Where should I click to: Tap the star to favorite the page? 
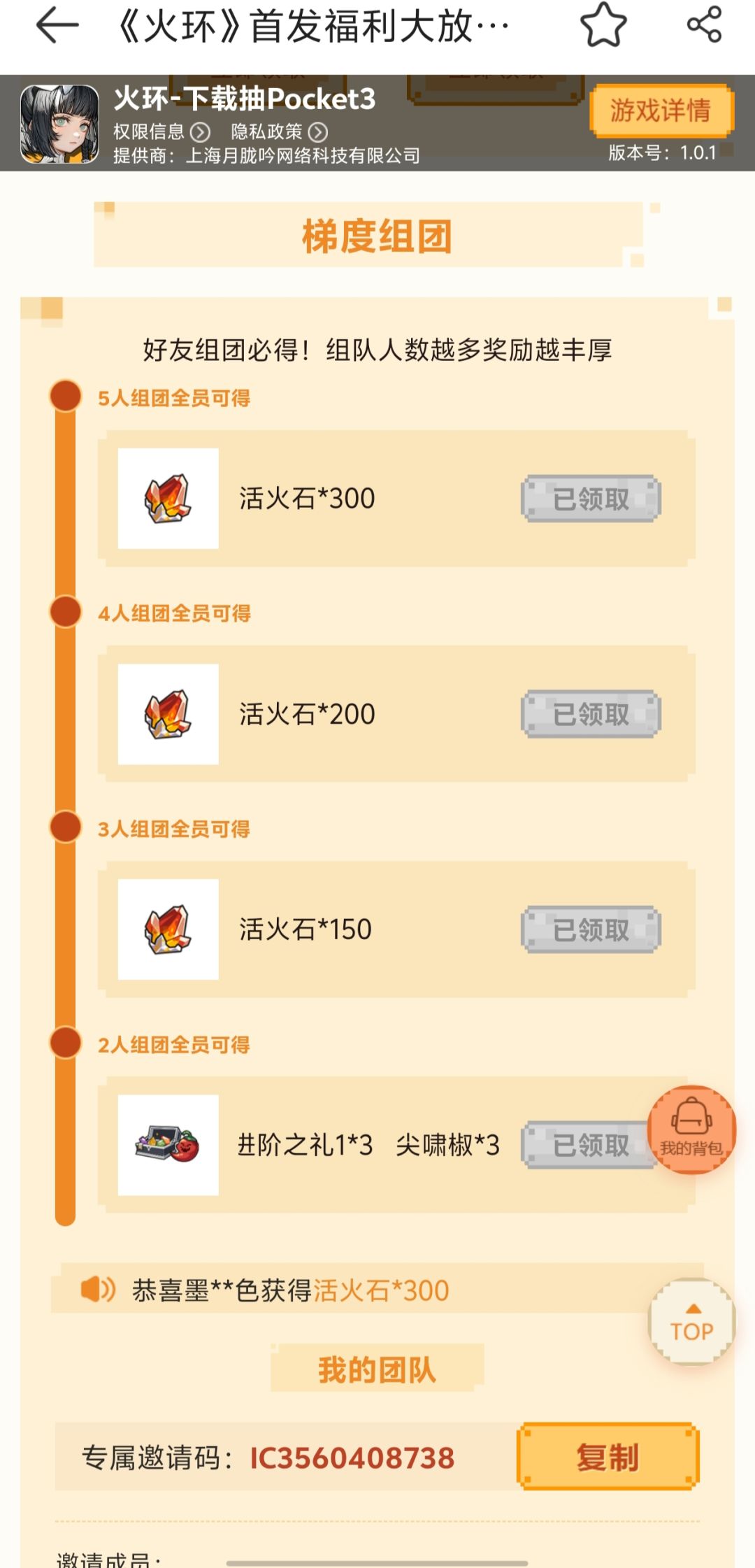click(603, 26)
